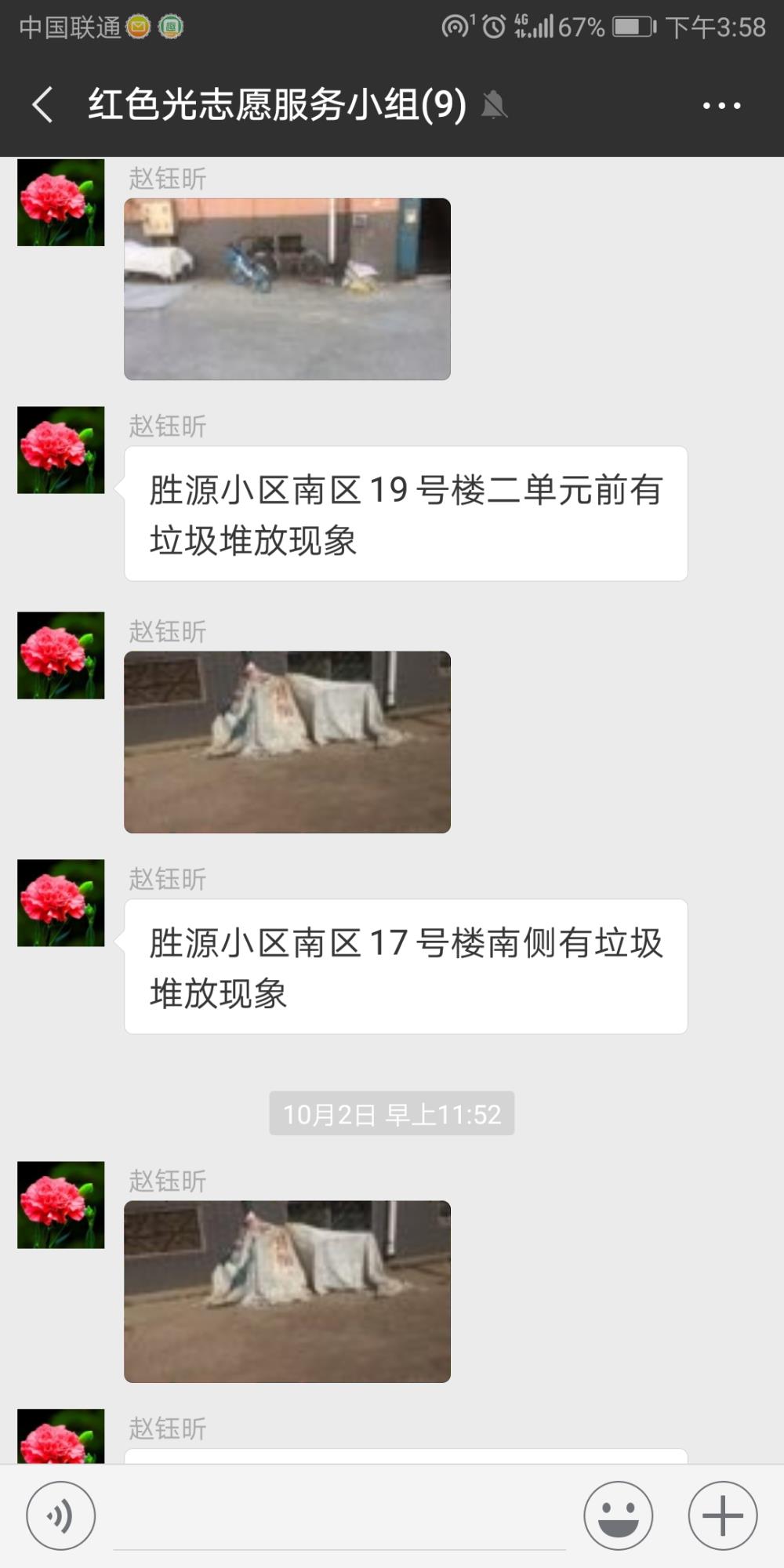Tap 赵钰昕's avatar beside the 19号楼 message
This screenshot has height=1568, width=784.
tap(61, 450)
